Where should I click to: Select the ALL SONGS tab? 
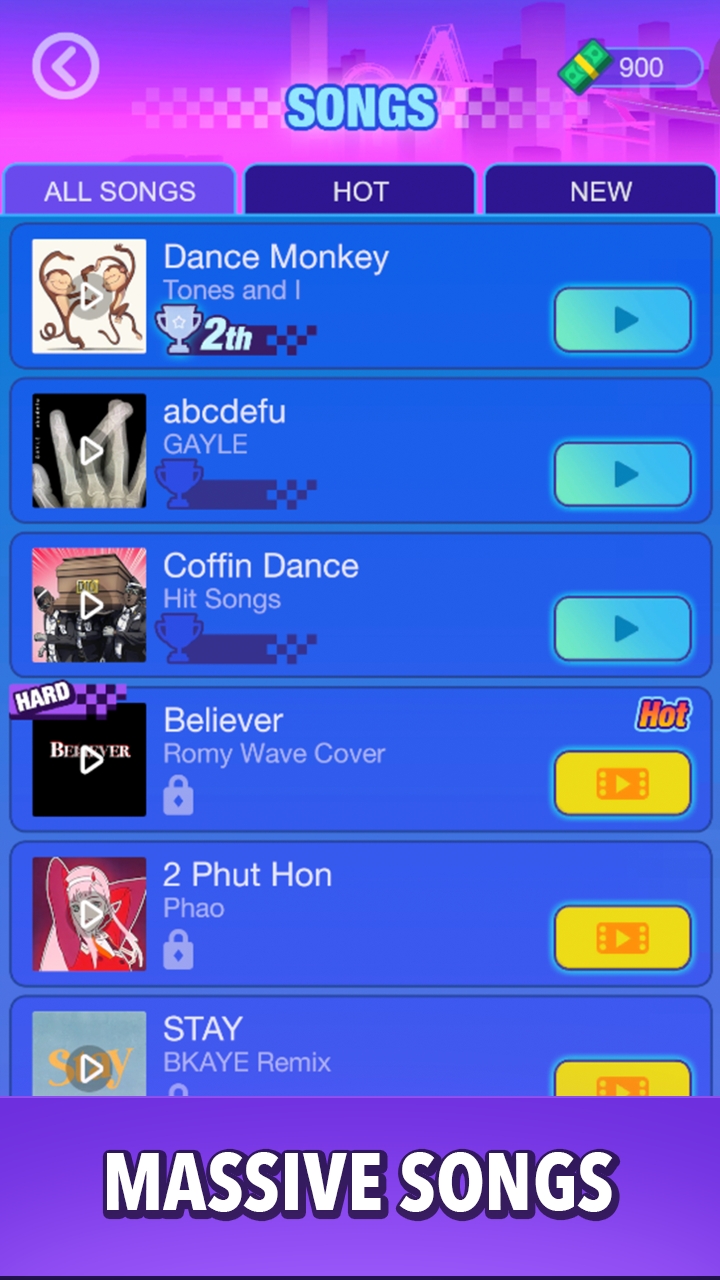[x=120, y=191]
